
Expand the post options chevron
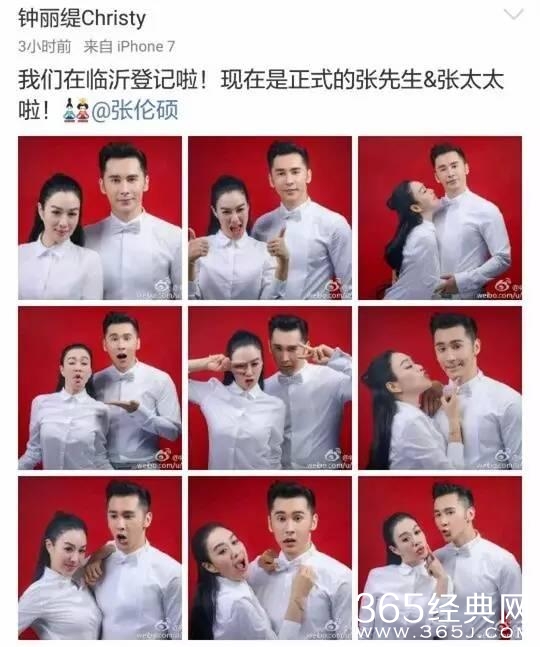514,15
